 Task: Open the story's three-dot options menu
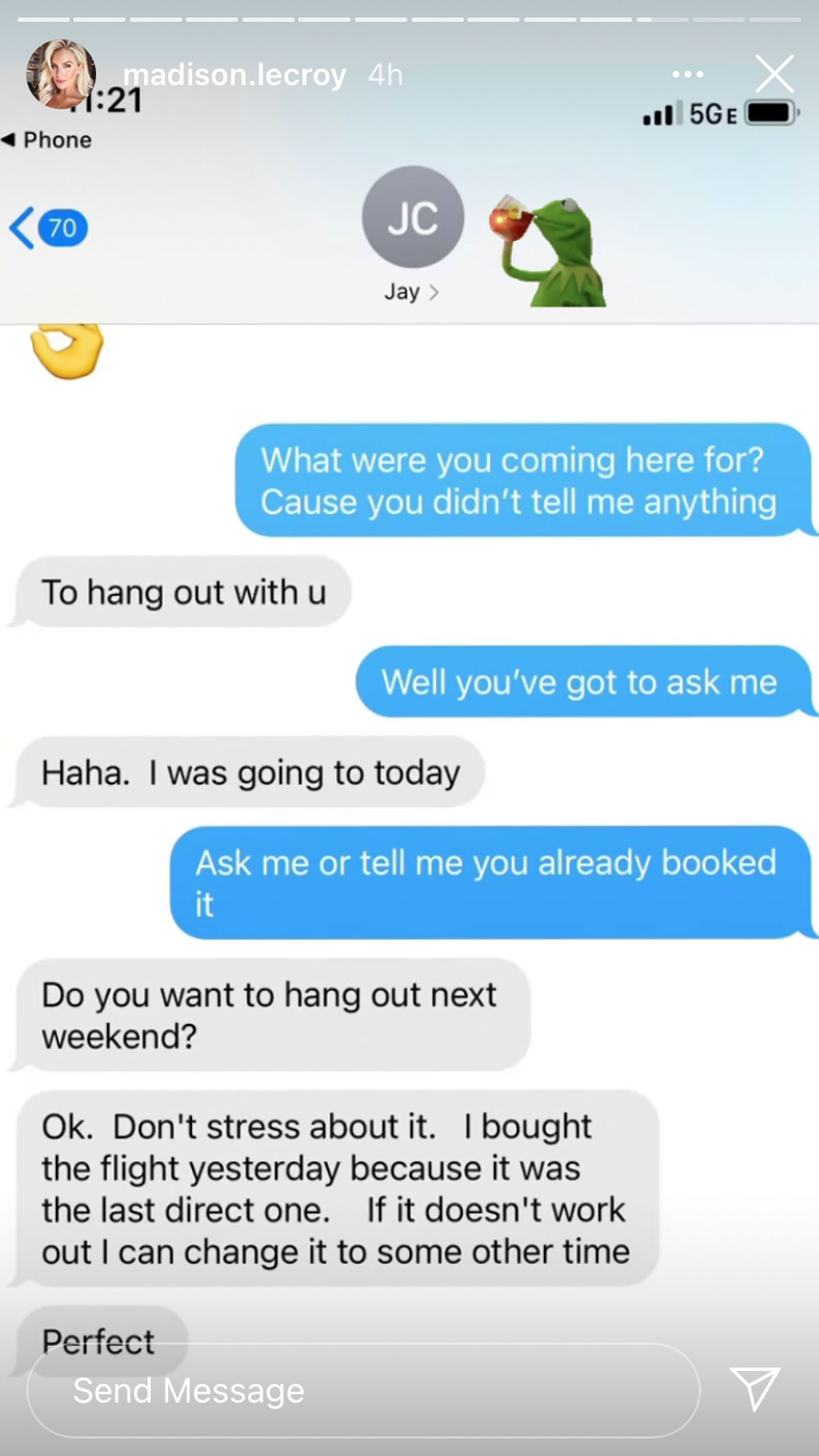point(687,74)
